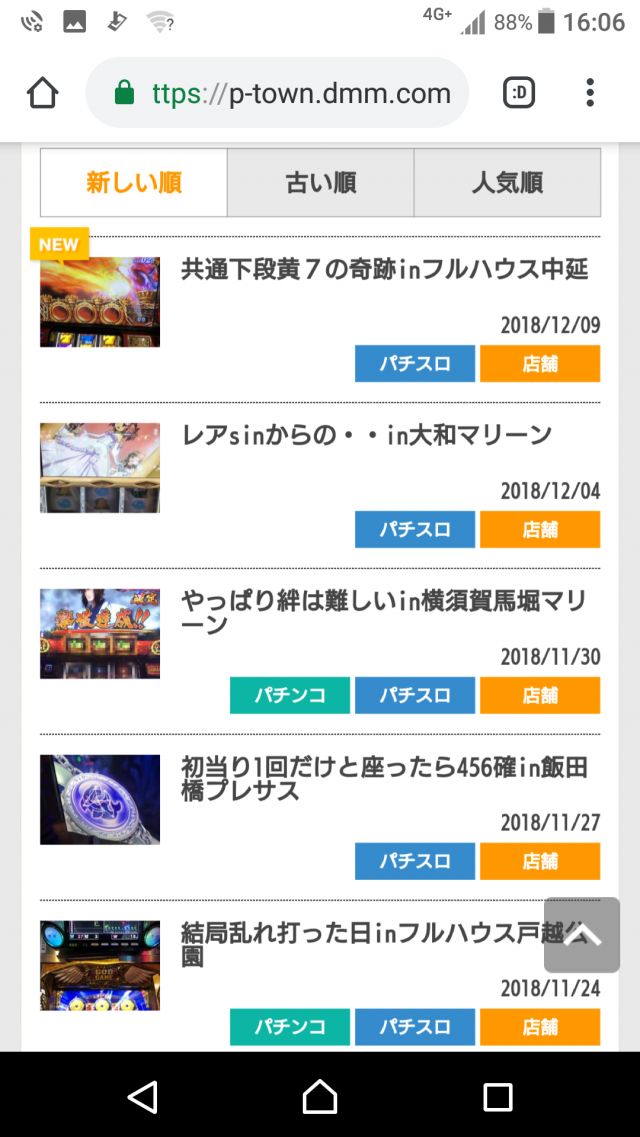This screenshot has height=1137, width=640.
Task: Open the browser overflow menu
Action: (590, 94)
